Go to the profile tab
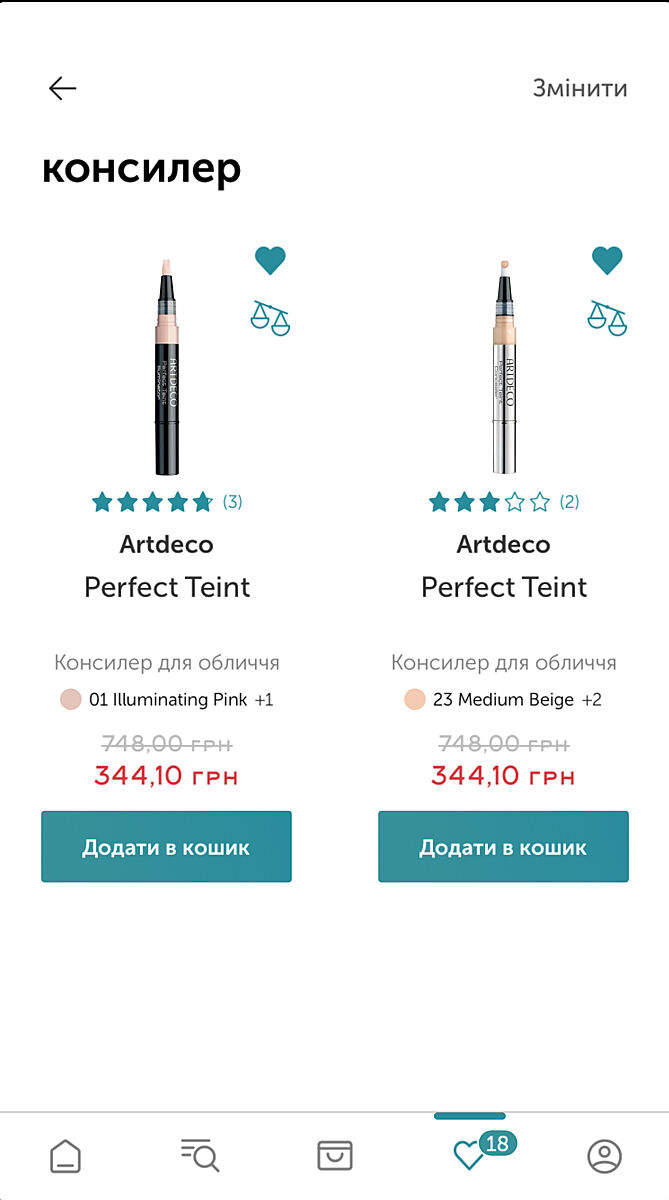 (604, 1156)
